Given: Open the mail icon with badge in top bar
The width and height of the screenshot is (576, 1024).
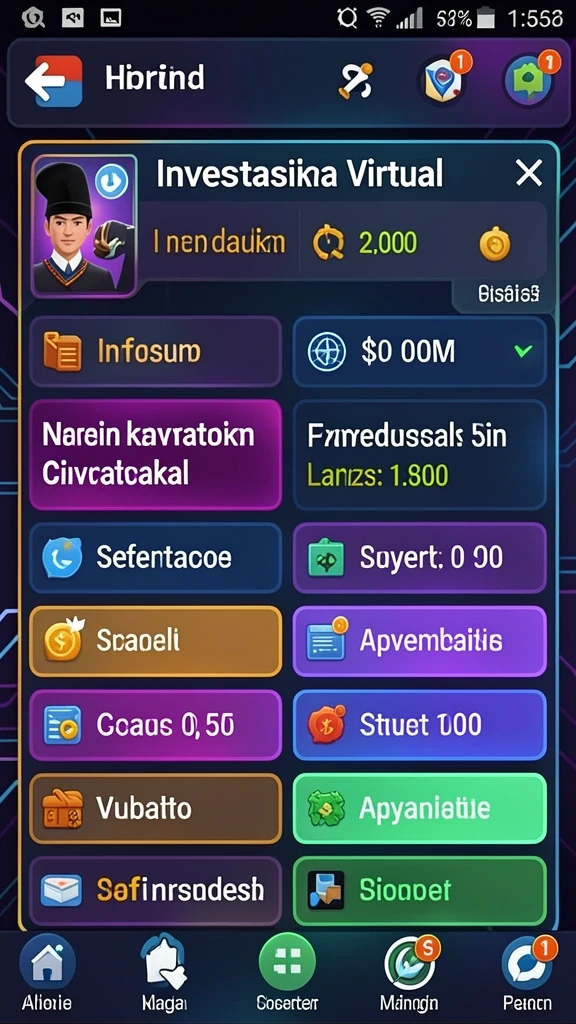Looking at the screenshot, I should click(x=443, y=81).
